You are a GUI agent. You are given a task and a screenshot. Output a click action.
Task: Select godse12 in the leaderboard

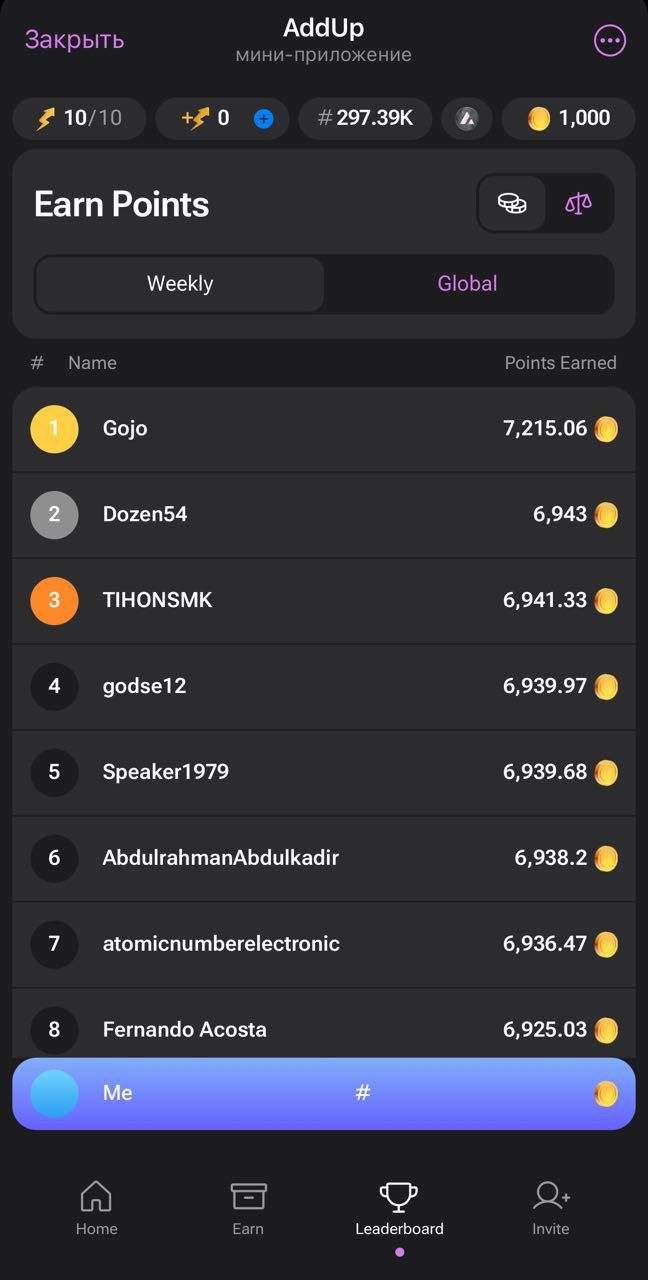(323, 687)
